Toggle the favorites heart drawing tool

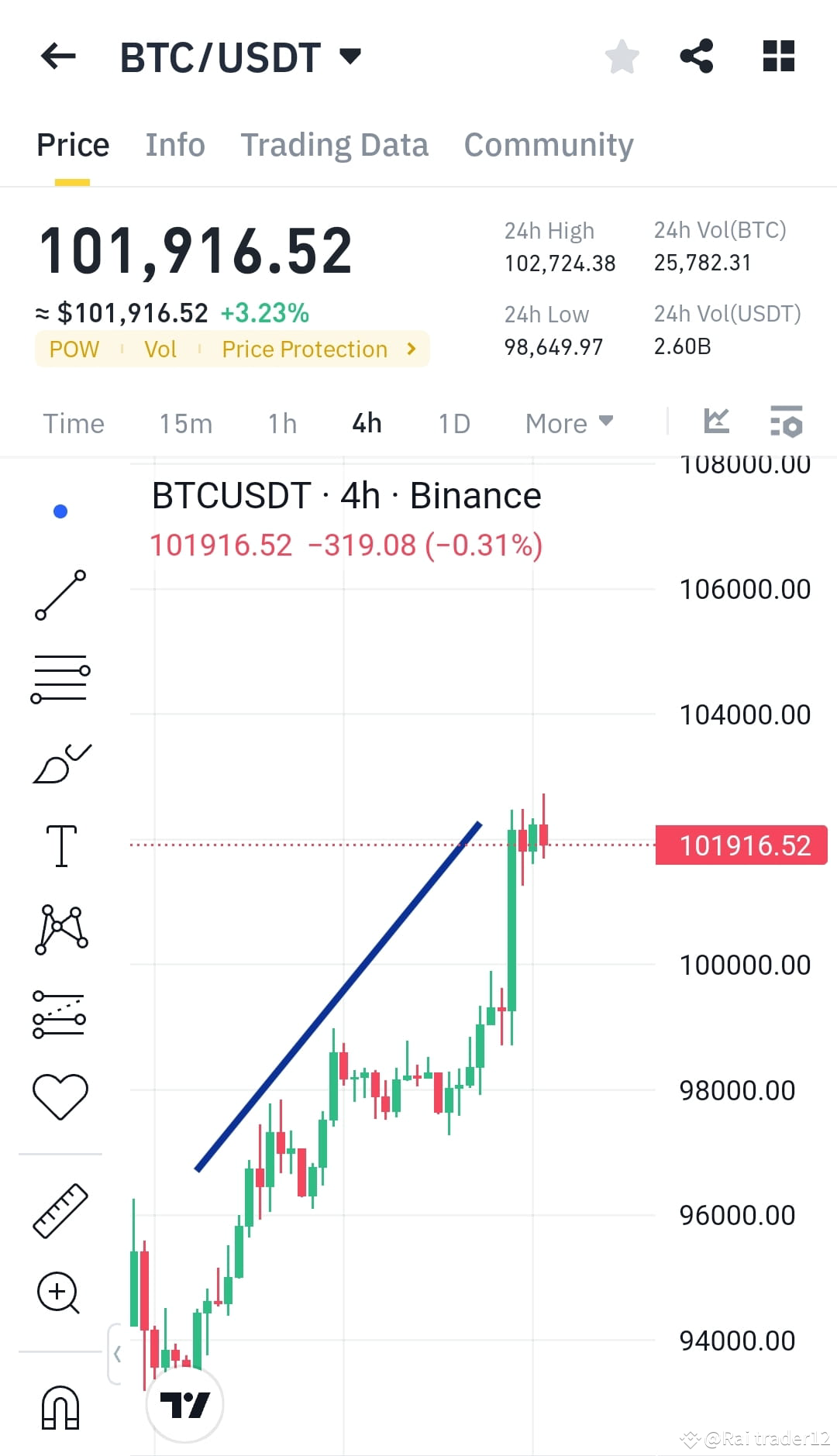[x=60, y=1091]
